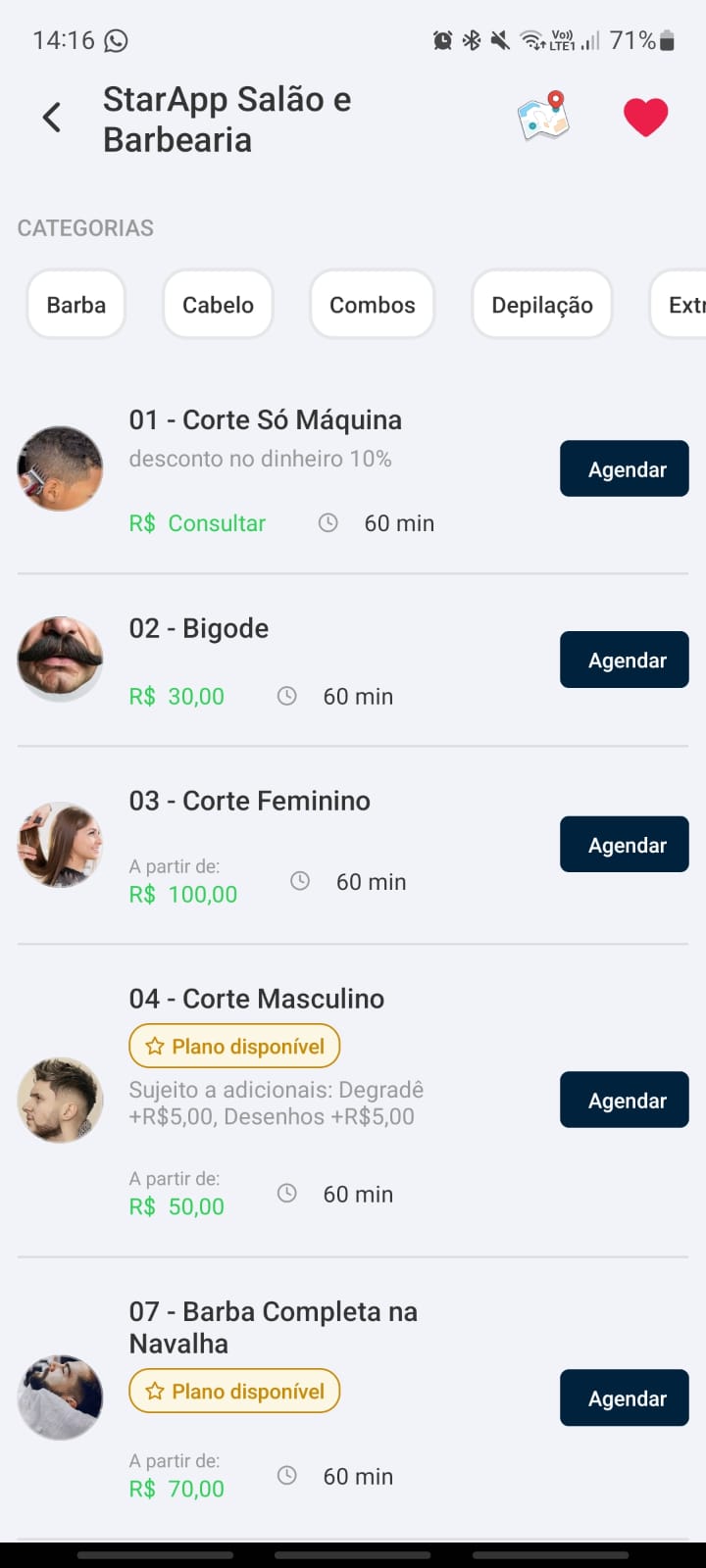Tap Agendar for 04 - Corte Masculino
This screenshot has height=1568, width=706.
(x=624, y=1101)
